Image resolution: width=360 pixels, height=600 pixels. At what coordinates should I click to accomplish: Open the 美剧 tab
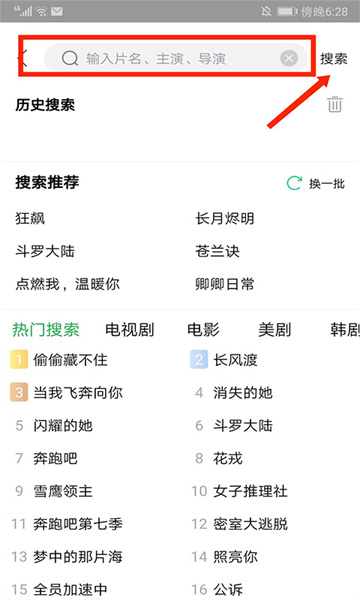coord(275,329)
